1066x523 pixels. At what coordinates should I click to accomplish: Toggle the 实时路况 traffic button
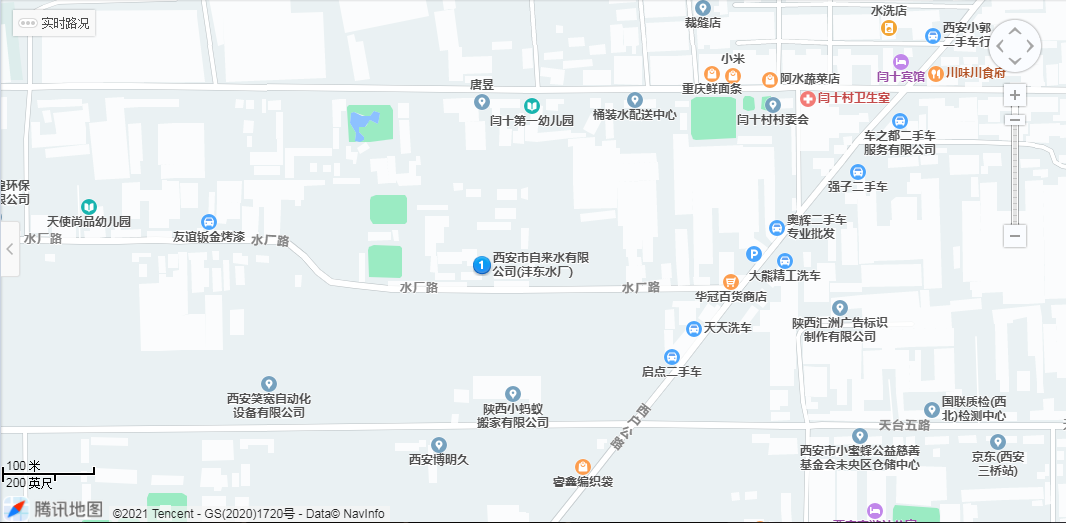tap(56, 23)
